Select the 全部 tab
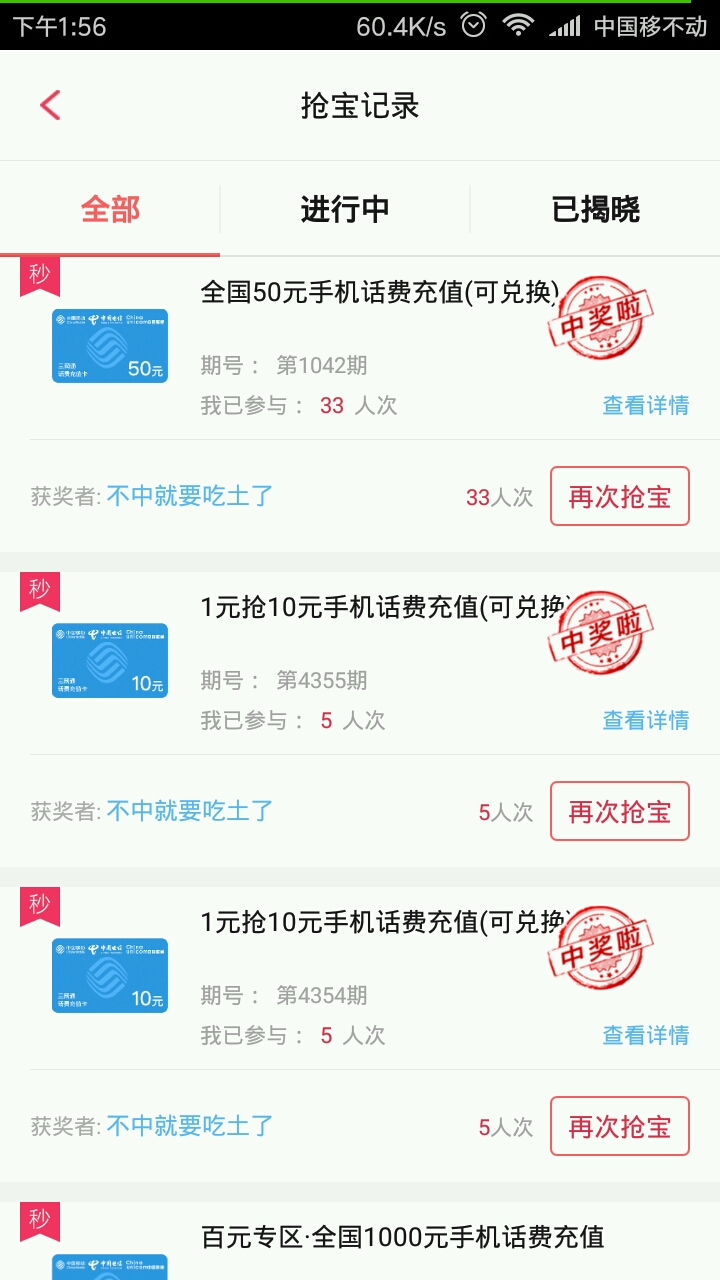 (x=110, y=209)
